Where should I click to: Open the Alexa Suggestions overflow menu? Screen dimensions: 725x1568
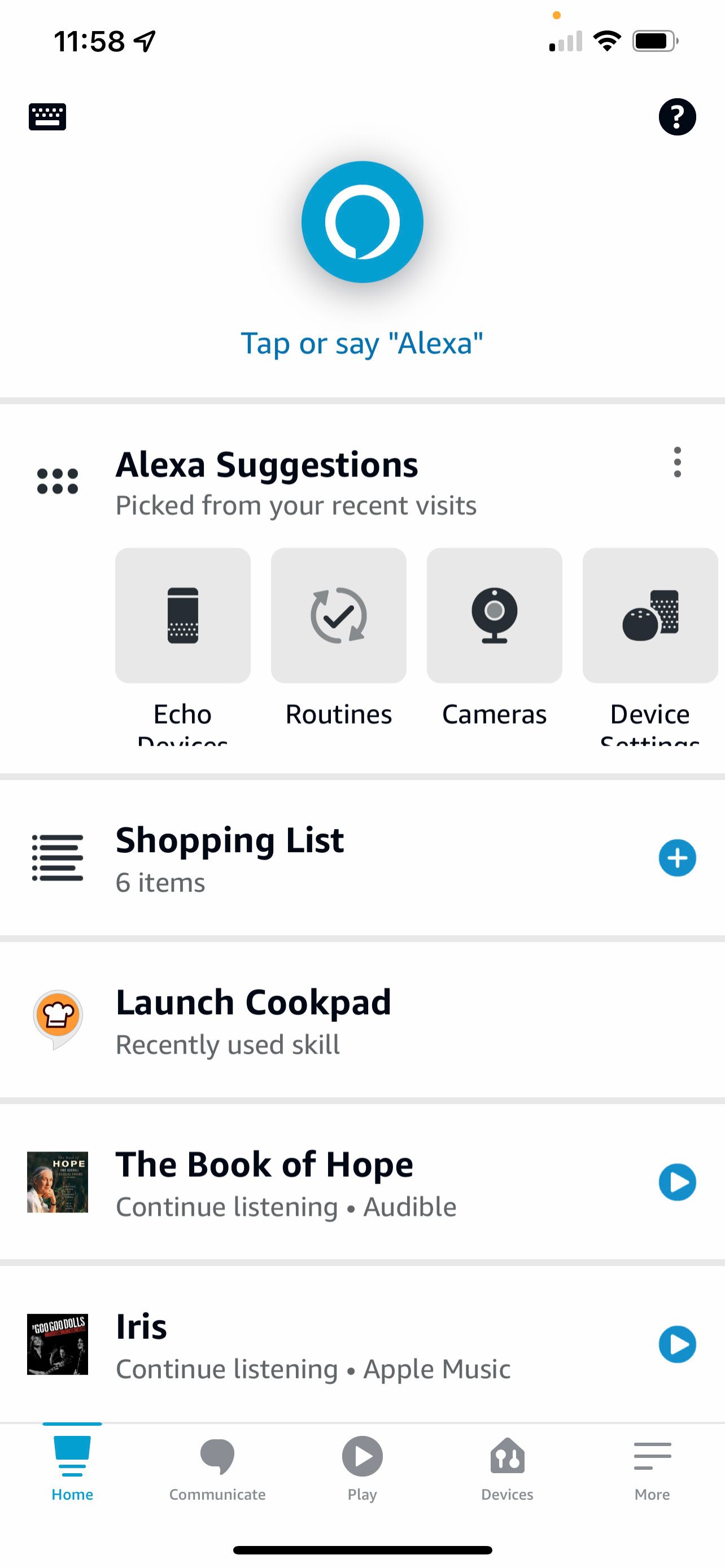point(677,464)
